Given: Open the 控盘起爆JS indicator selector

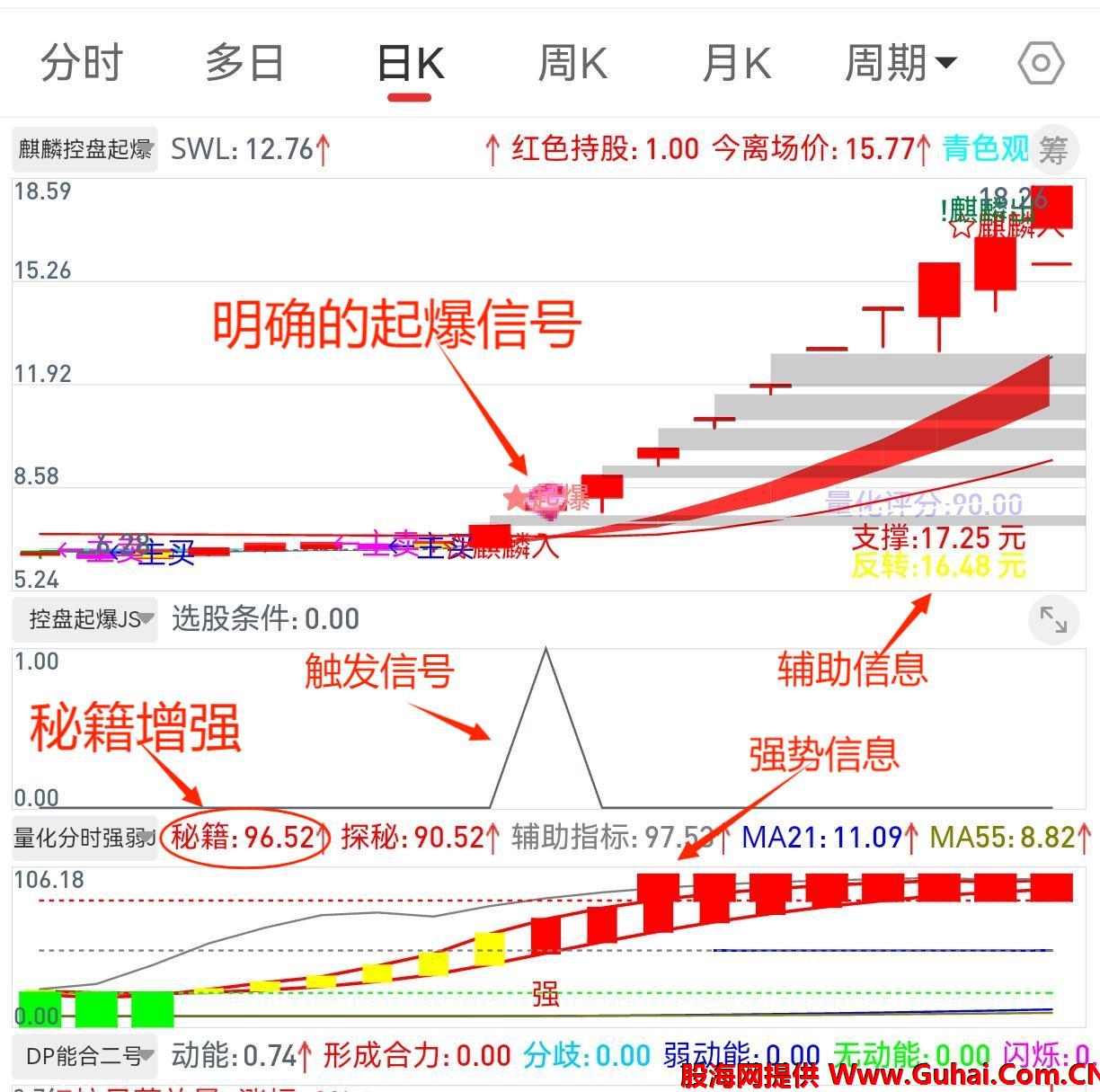Looking at the screenshot, I should click(85, 619).
